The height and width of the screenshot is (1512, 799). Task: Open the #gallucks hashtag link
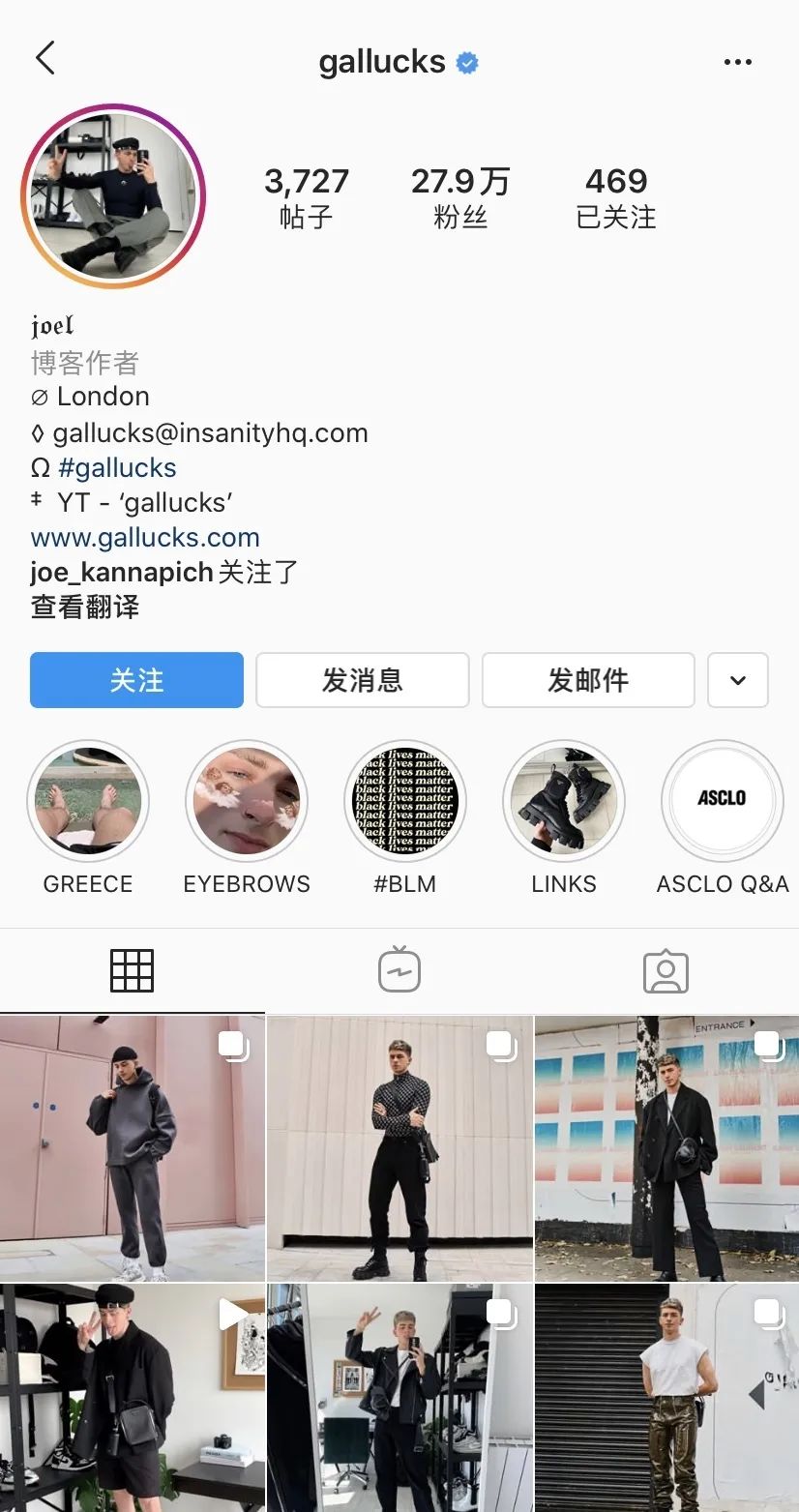pyautogui.click(x=117, y=468)
